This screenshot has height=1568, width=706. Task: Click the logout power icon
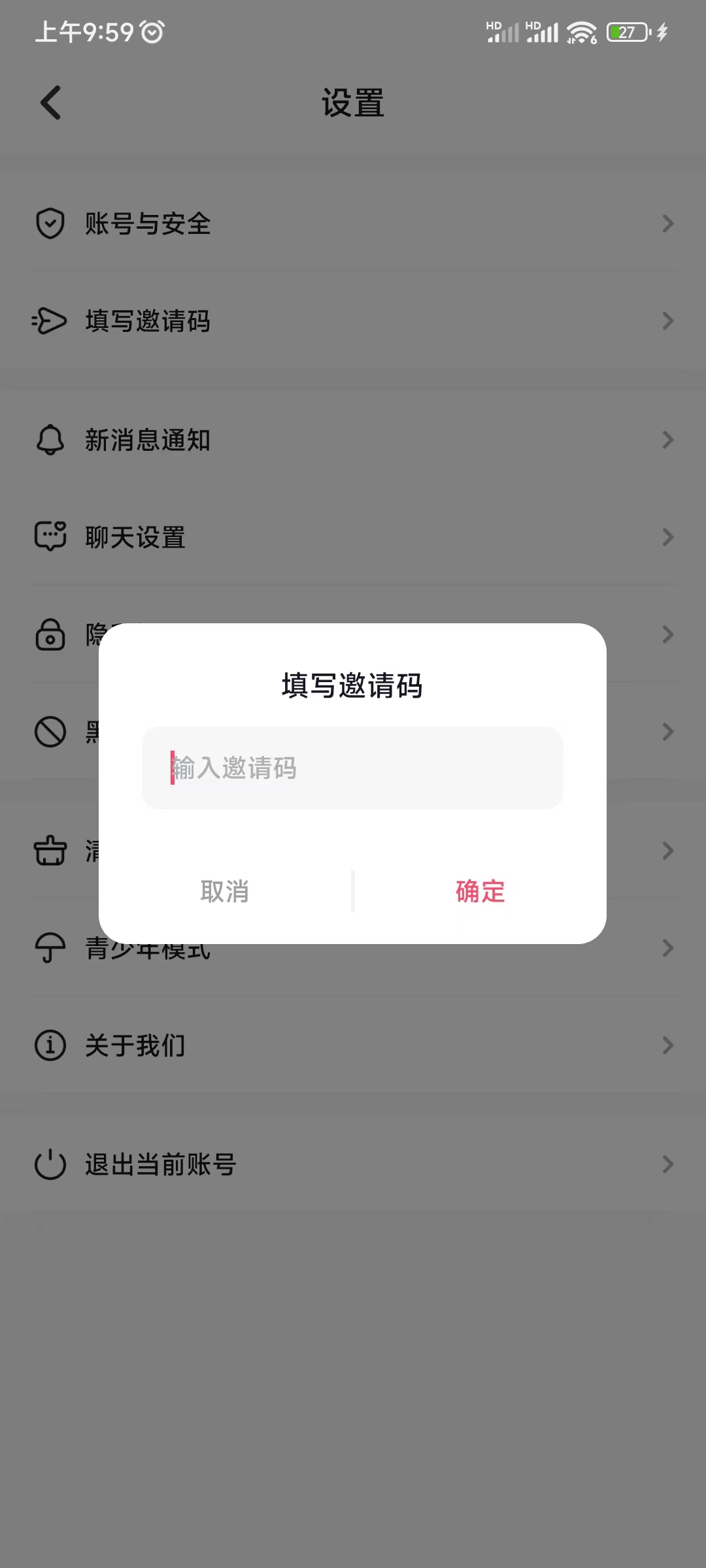(50, 1164)
